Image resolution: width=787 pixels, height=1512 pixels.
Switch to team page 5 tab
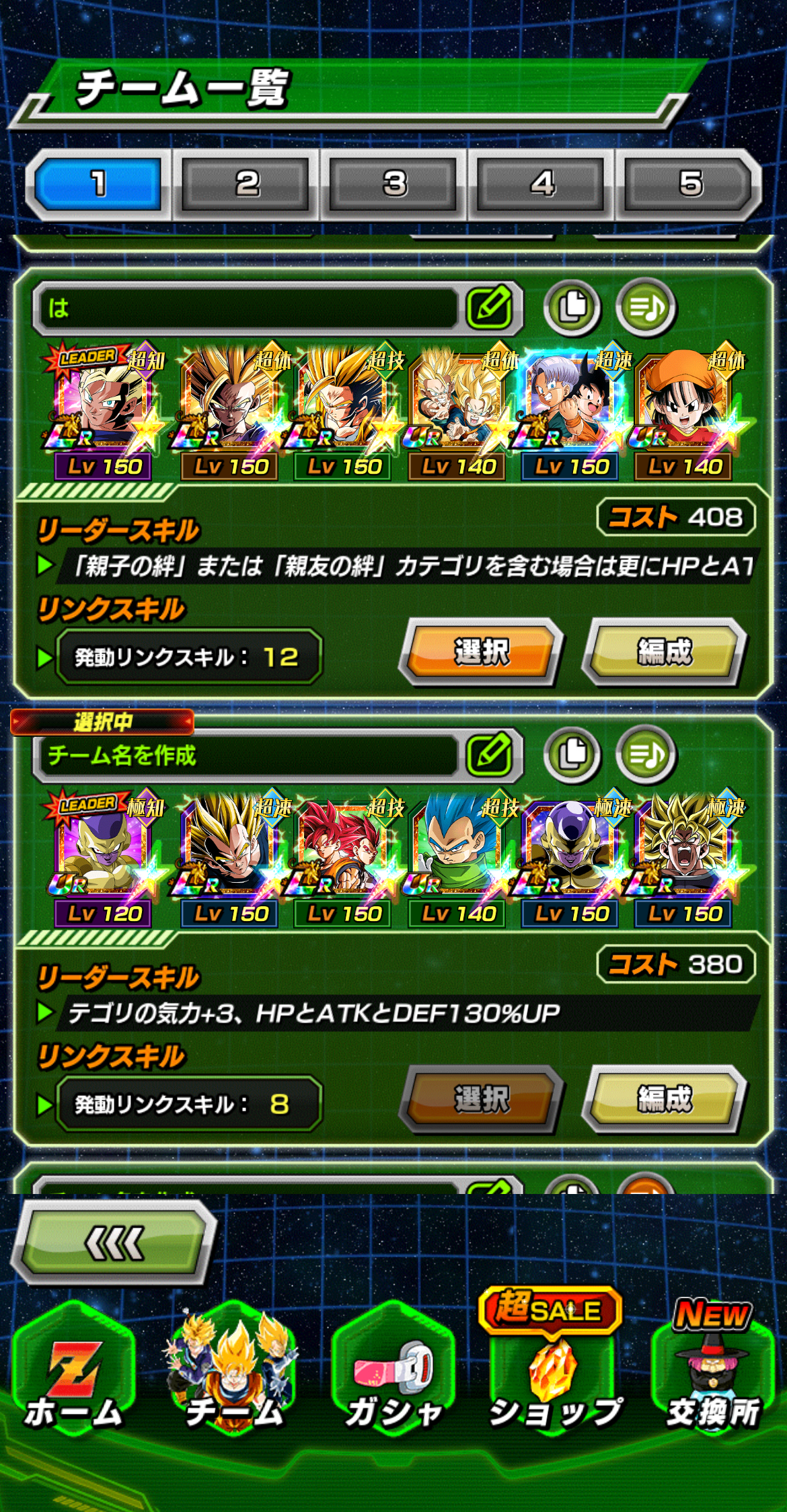click(x=690, y=184)
